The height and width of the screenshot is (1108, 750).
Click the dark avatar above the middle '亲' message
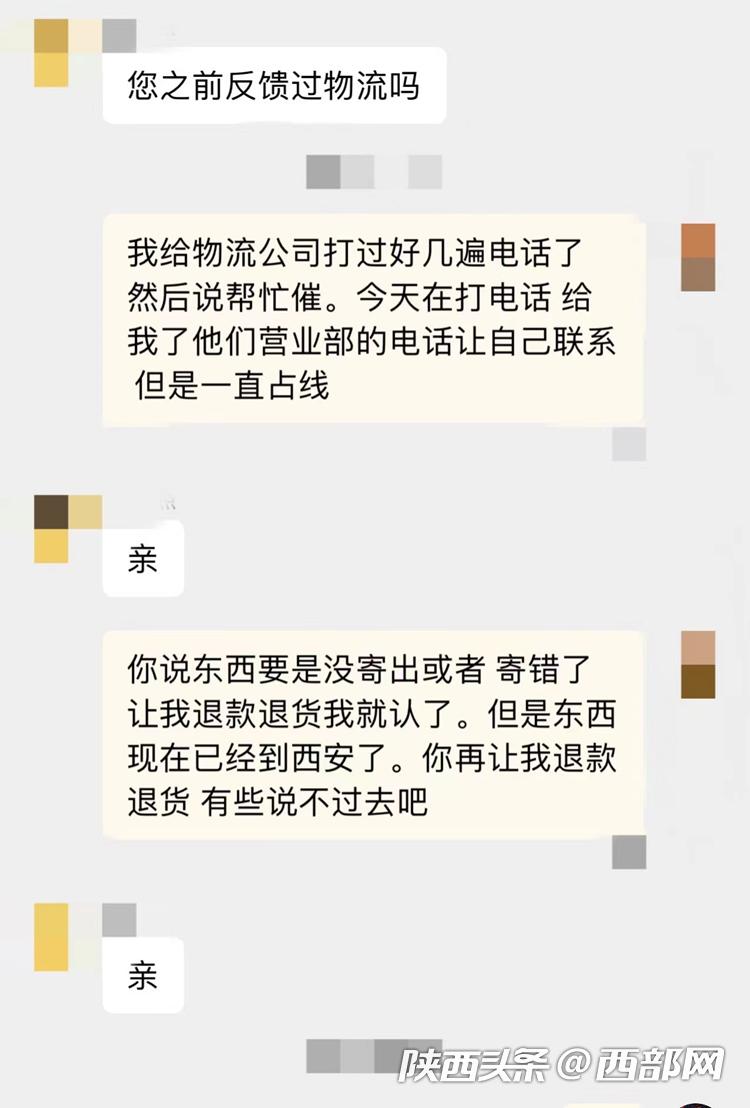[50, 513]
